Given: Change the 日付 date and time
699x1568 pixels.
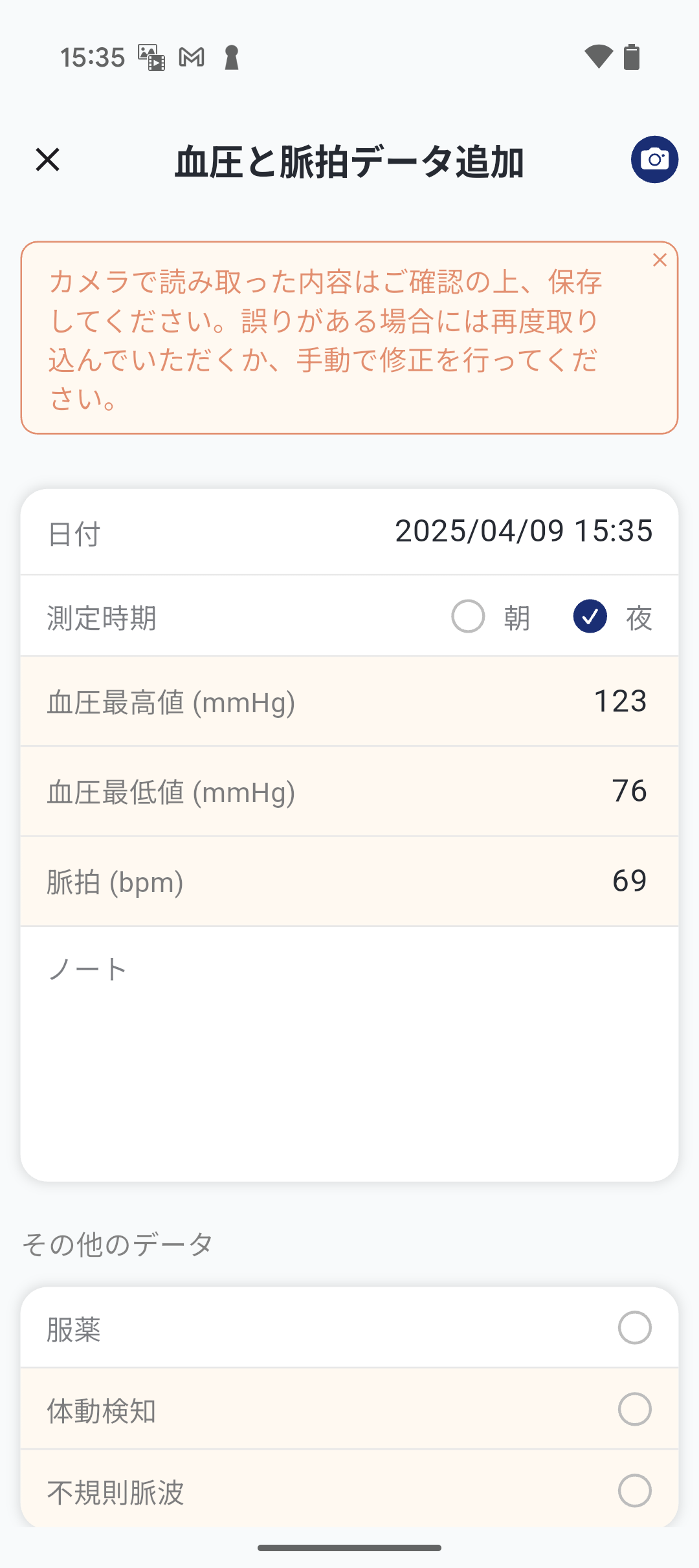Looking at the screenshot, I should [349, 532].
